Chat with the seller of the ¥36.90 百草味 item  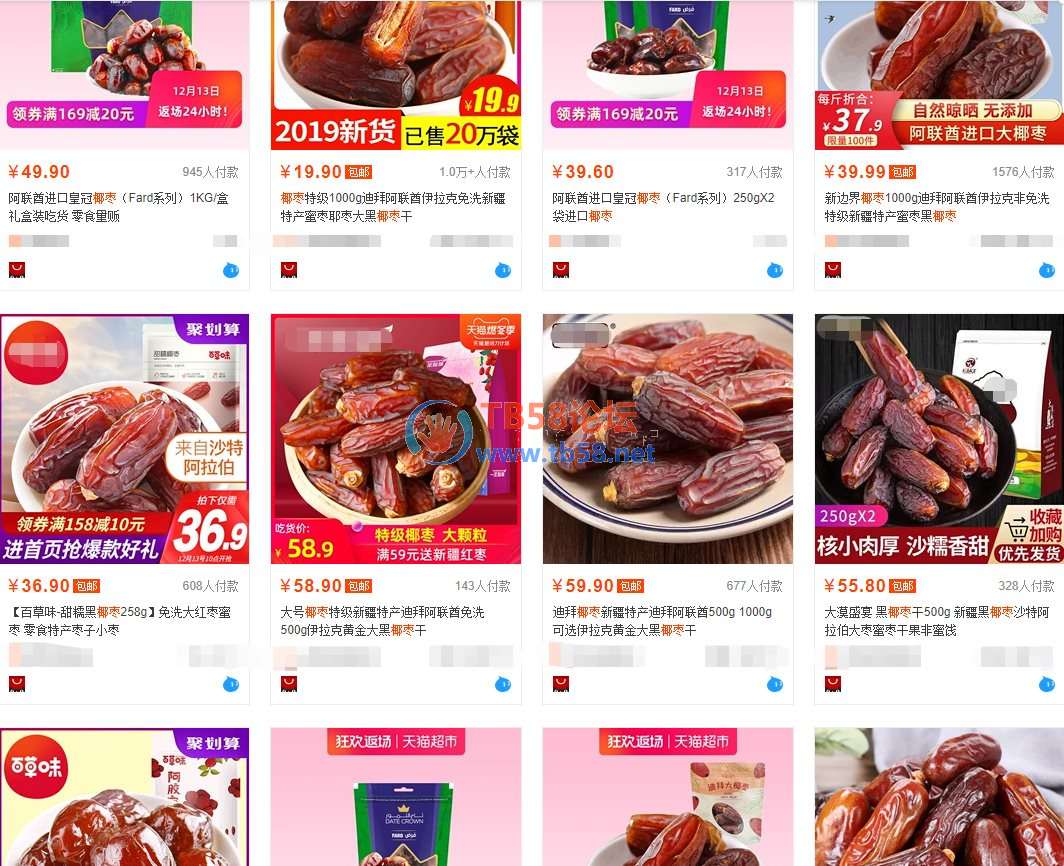[x=231, y=684]
